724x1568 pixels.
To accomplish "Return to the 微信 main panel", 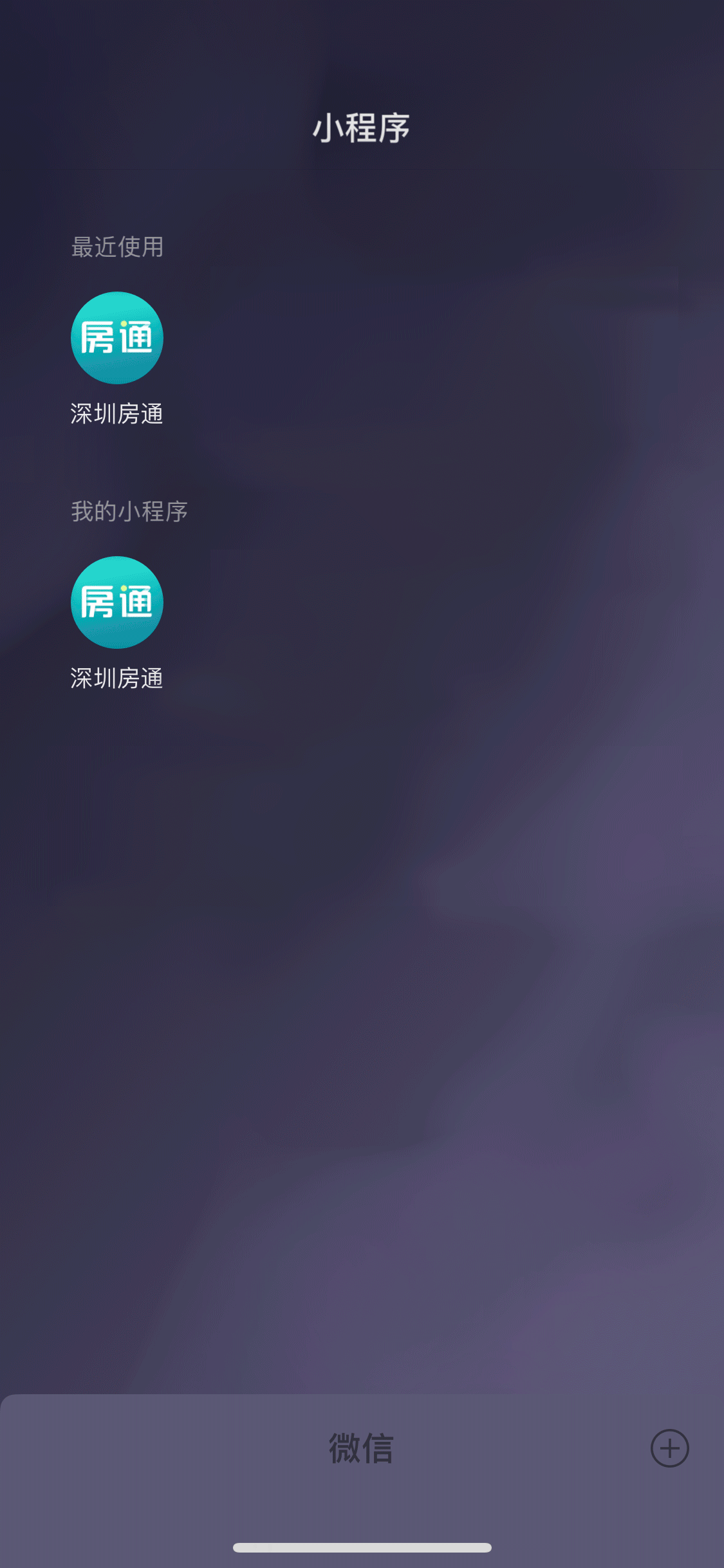I will [x=361, y=1449].
